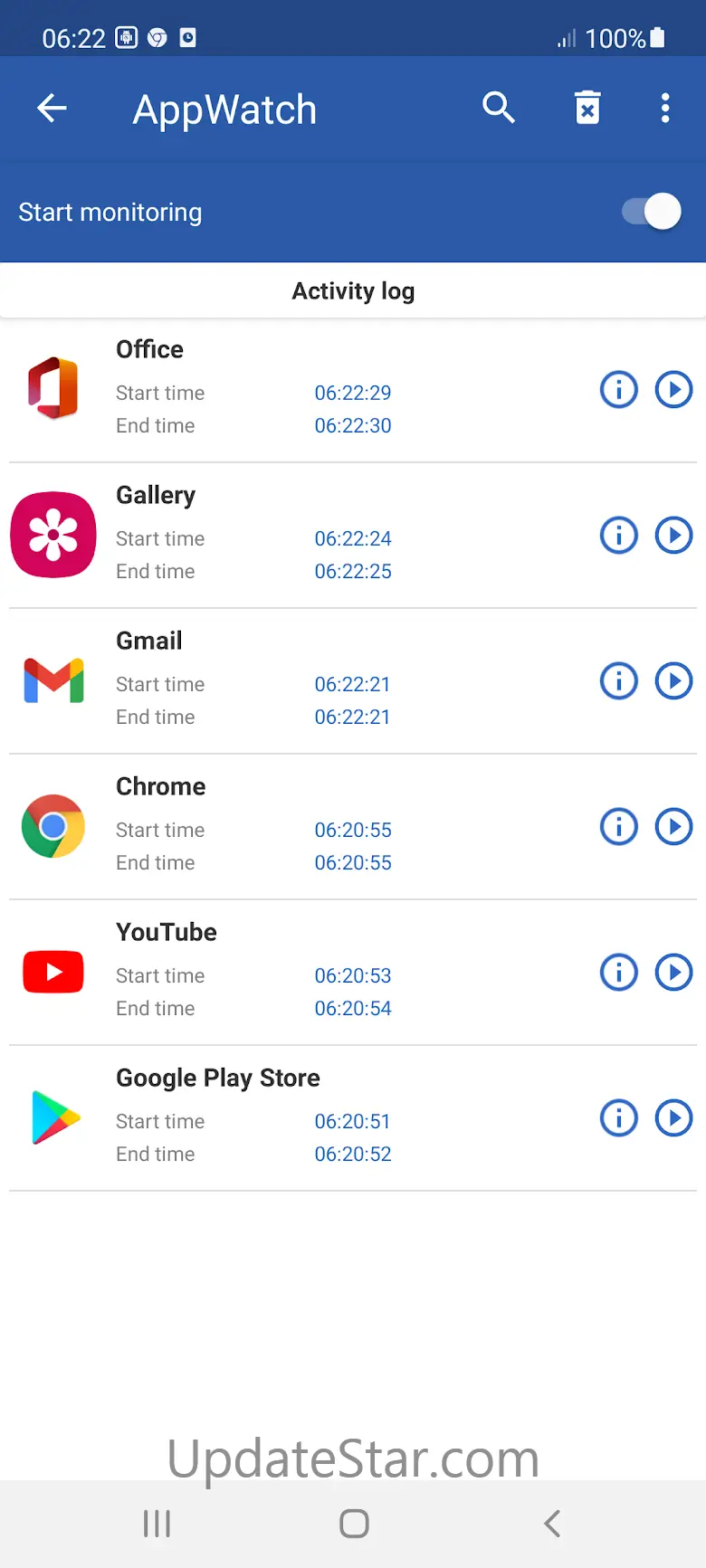Image resolution: width=706 pixels, height=1568 pixels.
Task: View info for the Gmail entry
Action: click(619, 681)
